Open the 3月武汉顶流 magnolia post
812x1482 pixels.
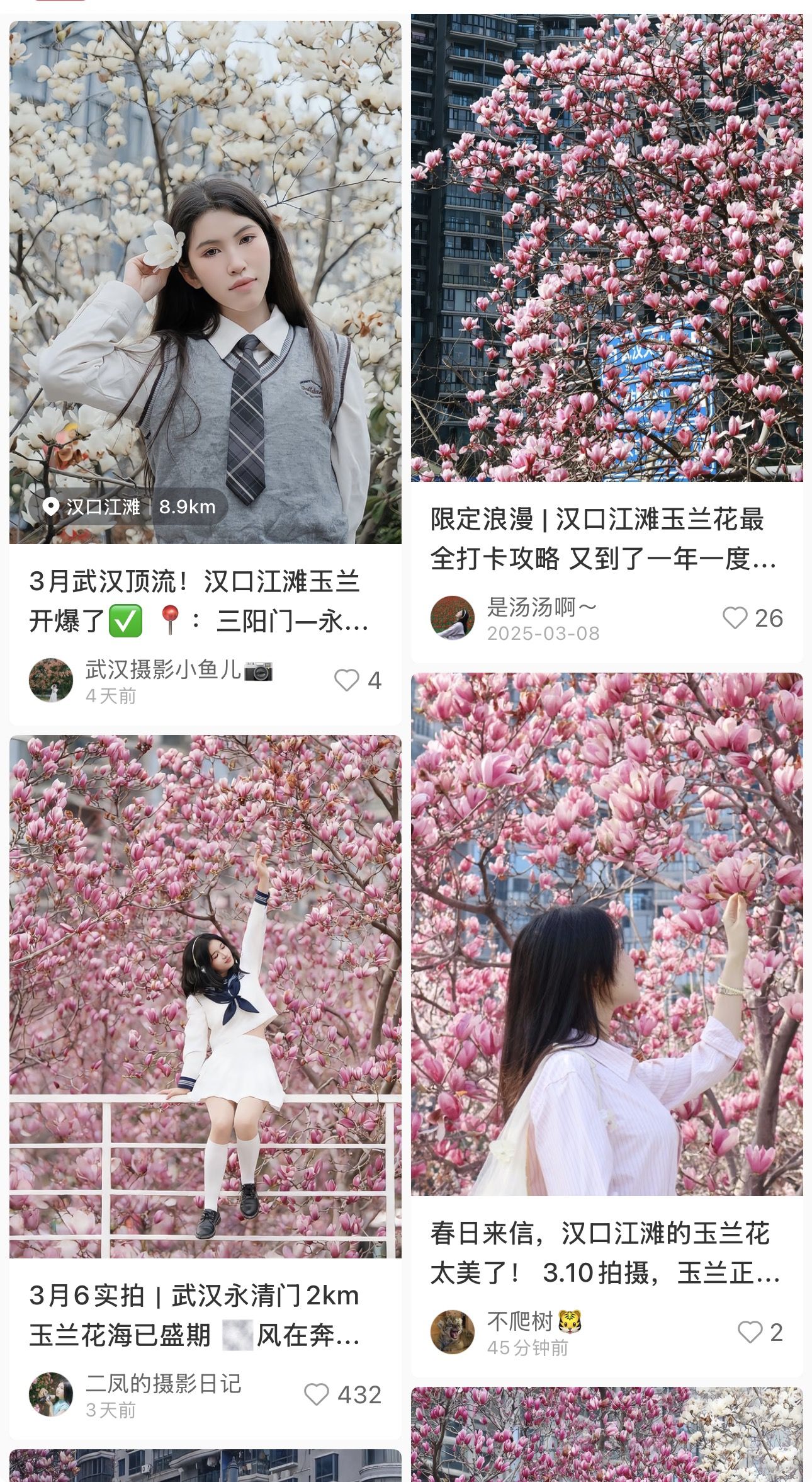click(x=198, y=600)
